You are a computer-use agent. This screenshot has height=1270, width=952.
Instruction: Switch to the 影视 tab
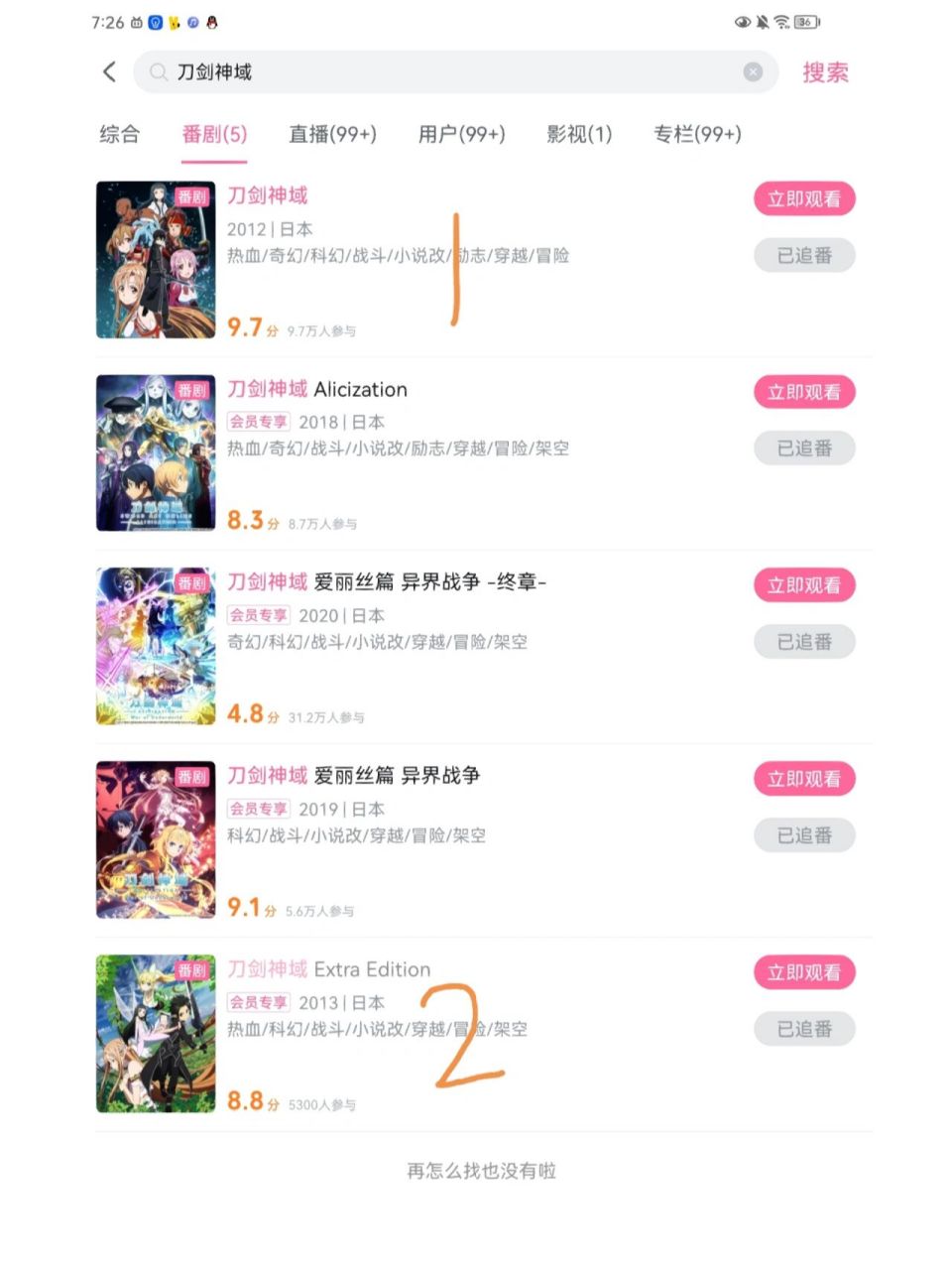pyautogui.click(x=578, y=135)
